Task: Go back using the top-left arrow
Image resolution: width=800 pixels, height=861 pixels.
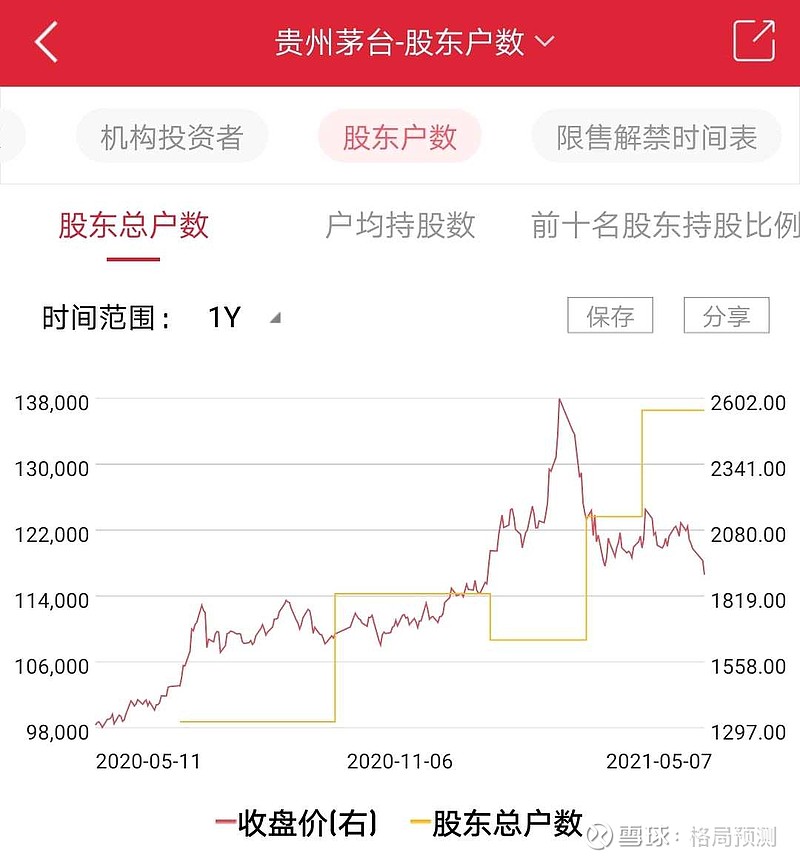Action: click(46, 42)
